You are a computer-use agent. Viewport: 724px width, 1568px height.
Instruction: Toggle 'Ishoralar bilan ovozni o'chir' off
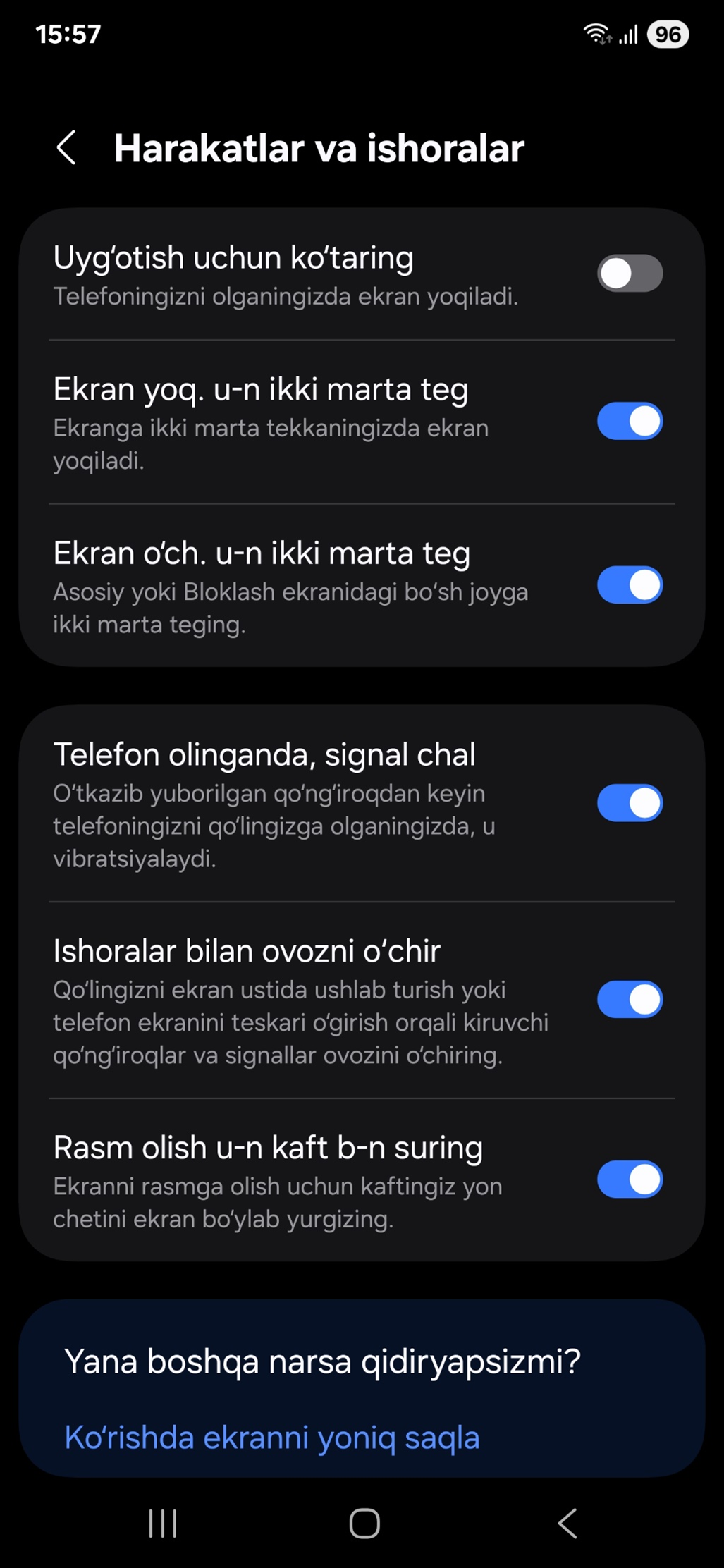630,999
